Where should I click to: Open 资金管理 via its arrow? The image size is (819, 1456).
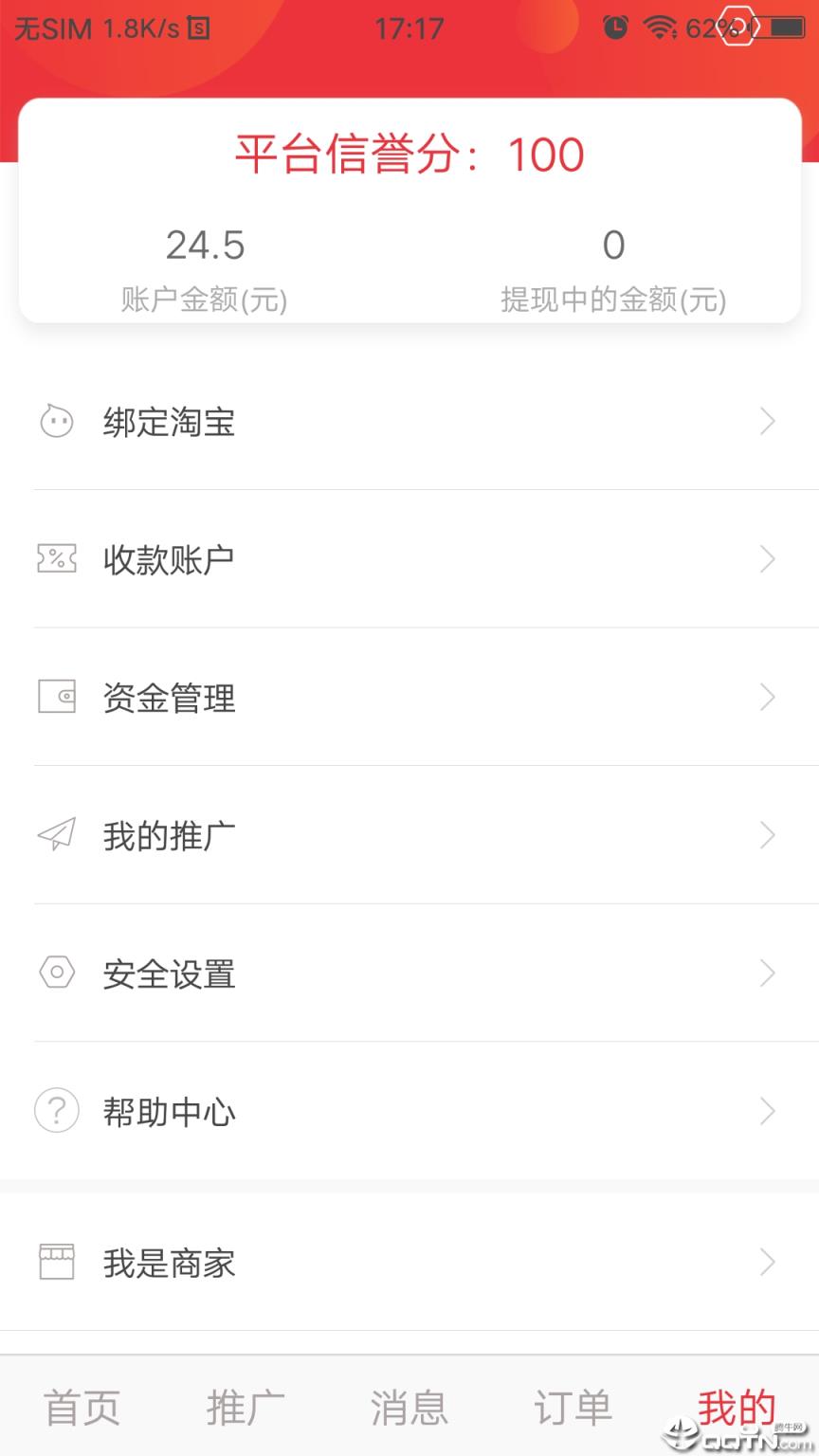point(768,698)
